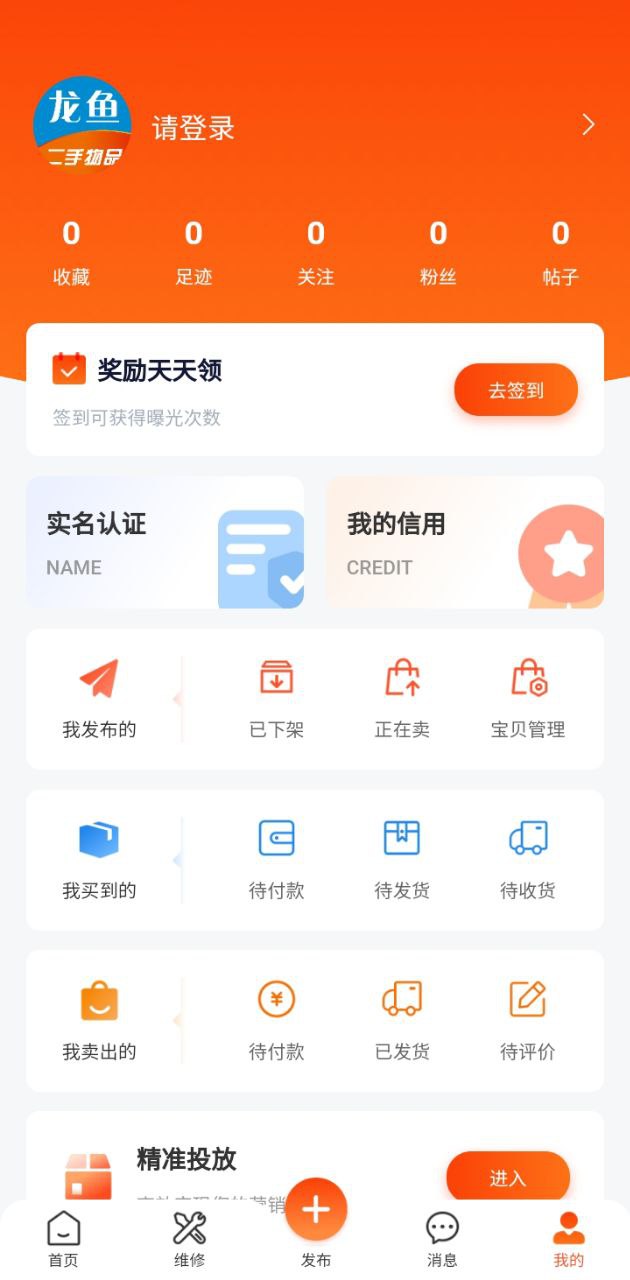Open the 消息 tab
This screenshot has width=630, height=1280.
click(x=442, y=1240)
